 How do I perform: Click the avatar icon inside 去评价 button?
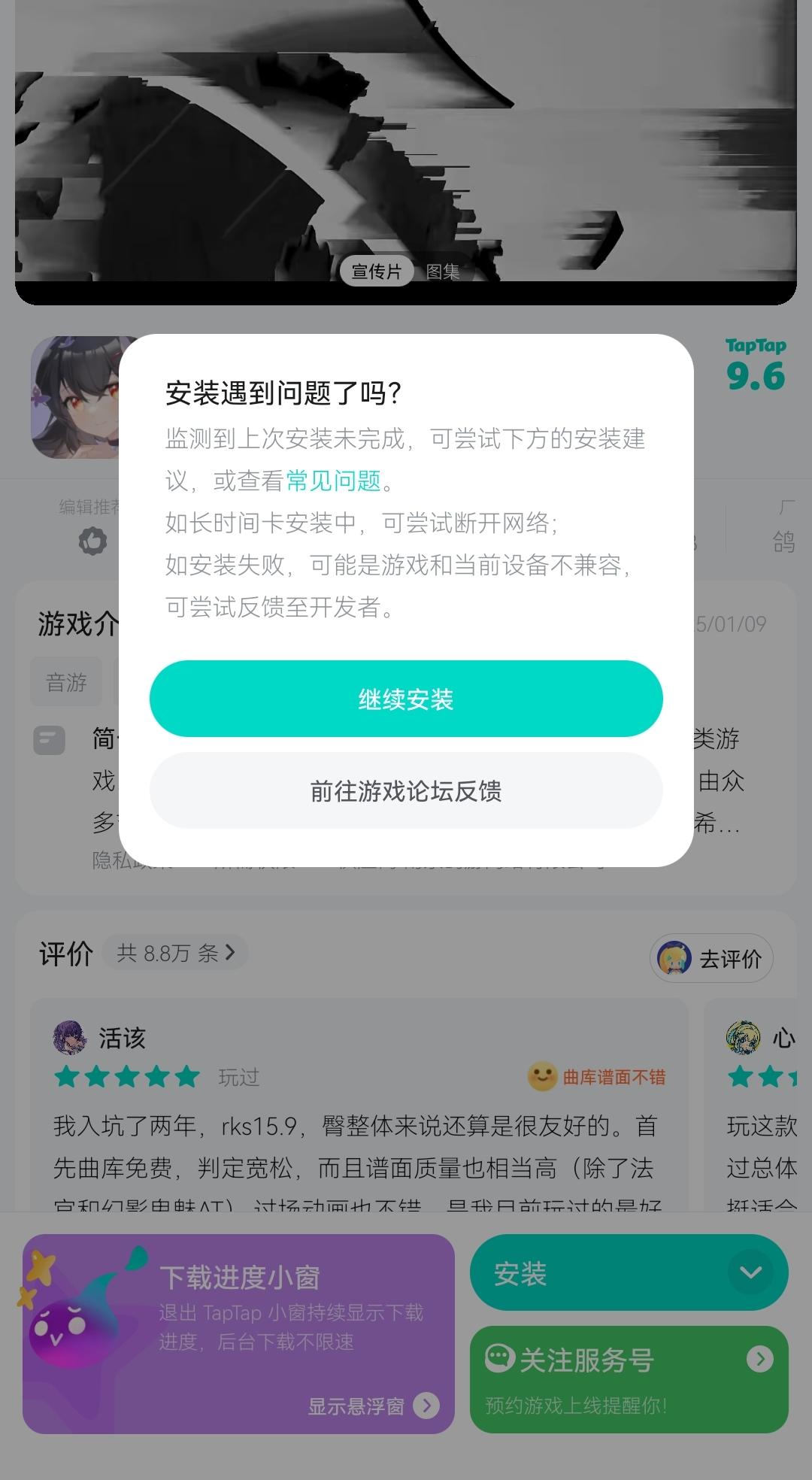click(677, 957)
